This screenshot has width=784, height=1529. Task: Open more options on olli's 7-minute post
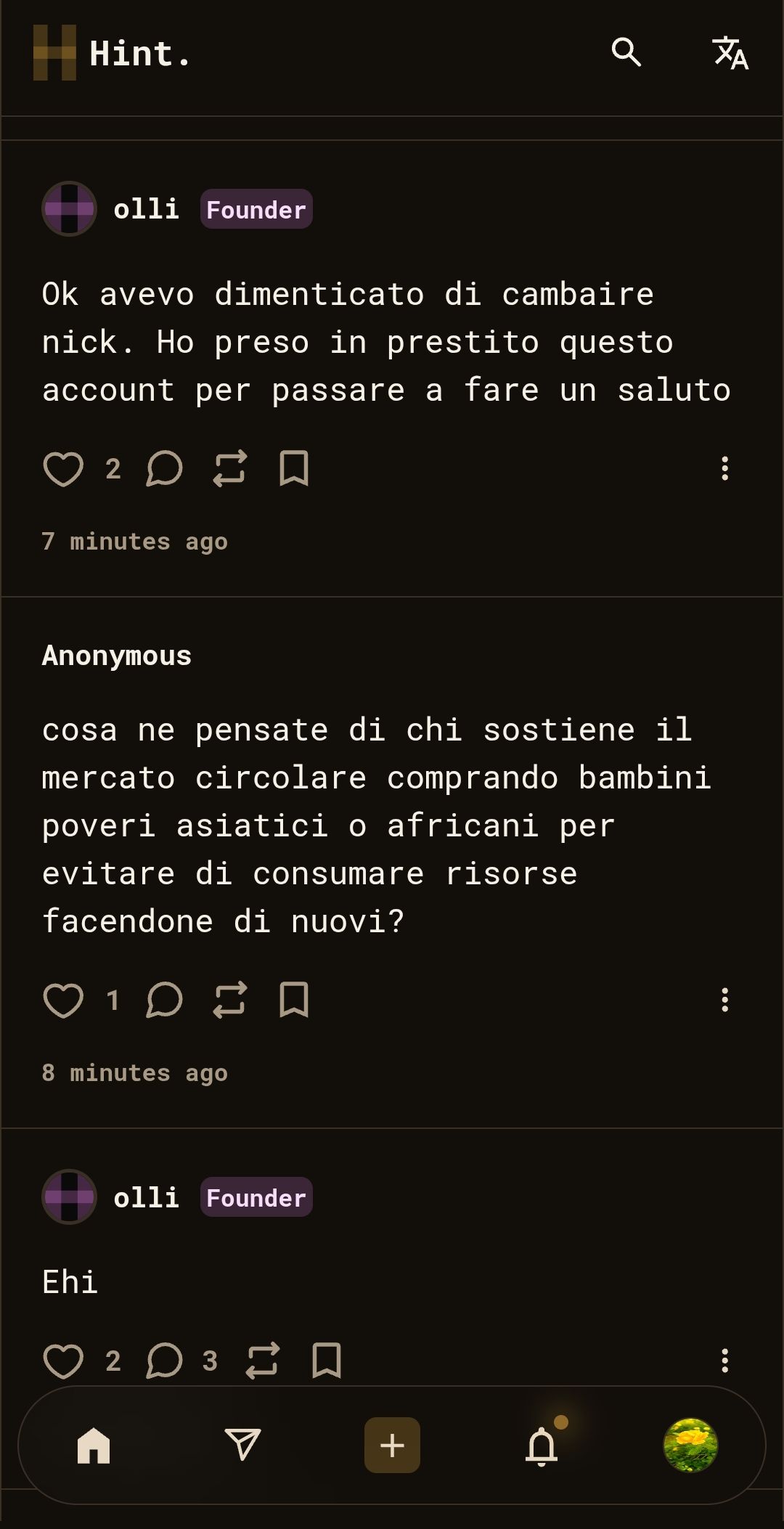click(724, 468)
